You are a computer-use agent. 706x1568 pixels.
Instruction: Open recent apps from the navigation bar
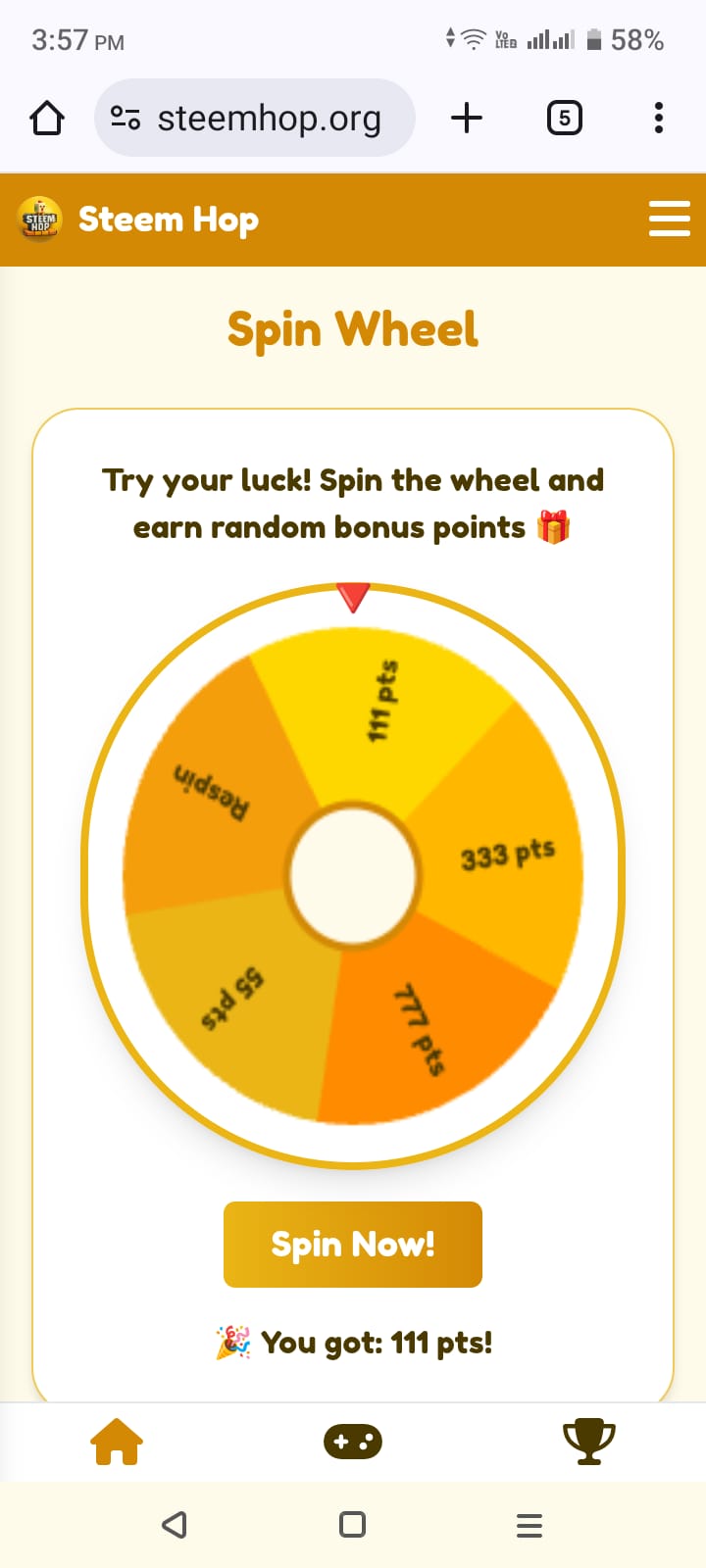click(x=529, y=1525)
